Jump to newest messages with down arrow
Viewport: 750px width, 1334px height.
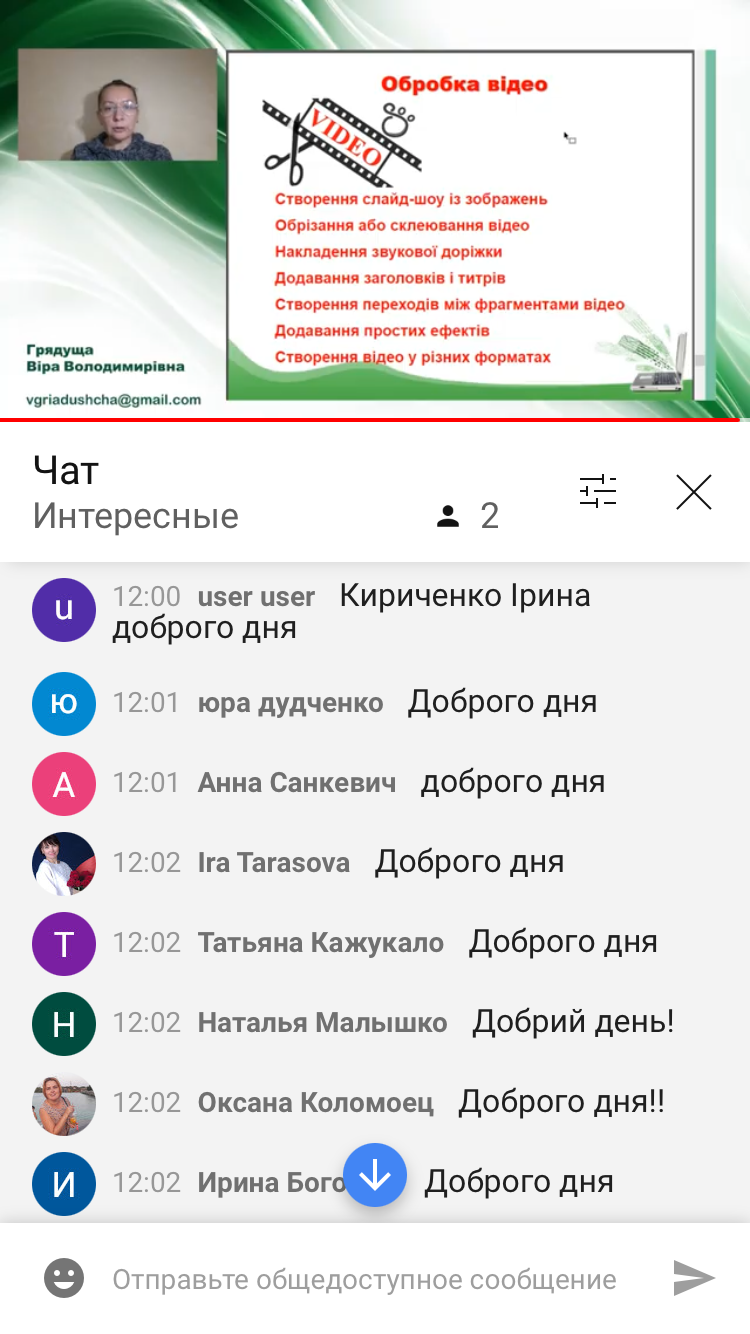375,1175
